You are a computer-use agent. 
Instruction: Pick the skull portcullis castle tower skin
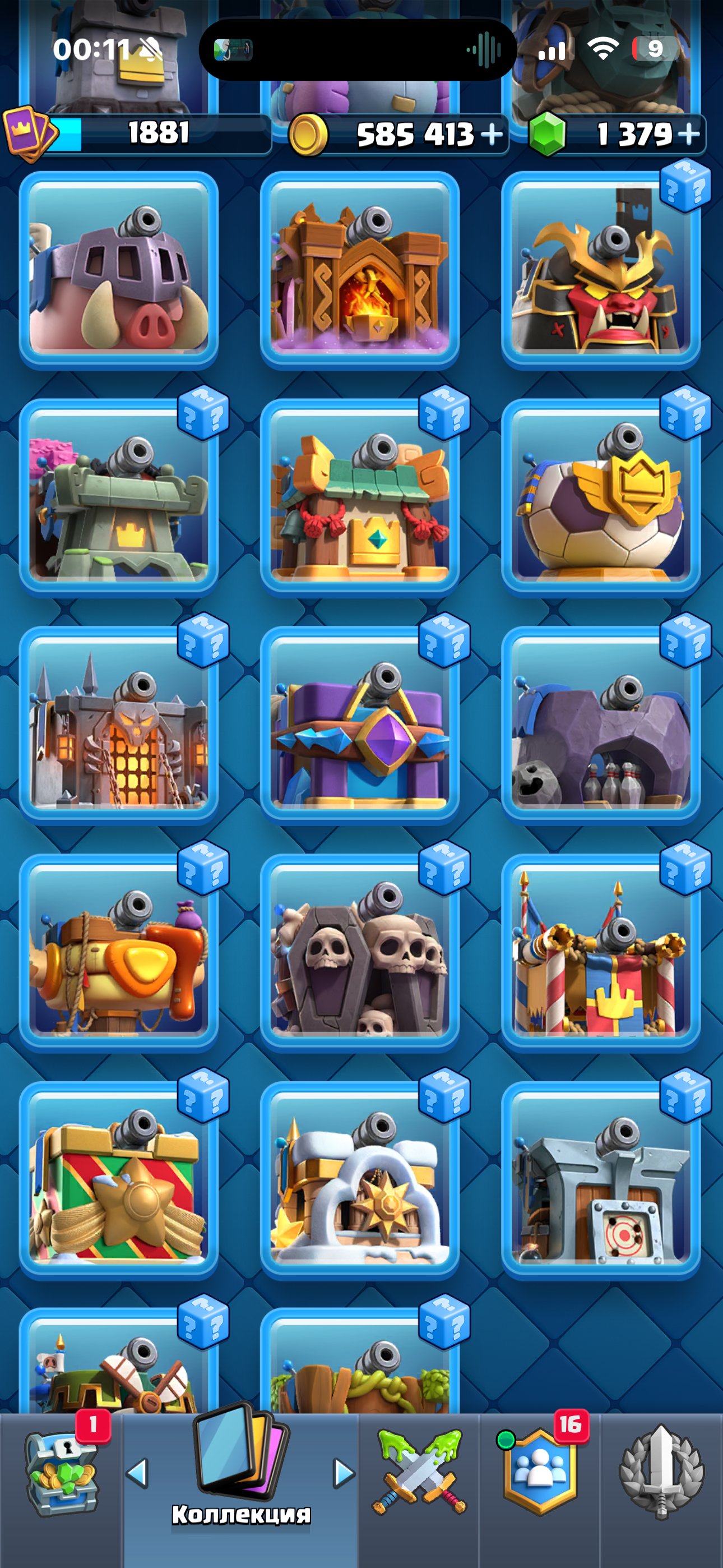[x=119, y=725]
